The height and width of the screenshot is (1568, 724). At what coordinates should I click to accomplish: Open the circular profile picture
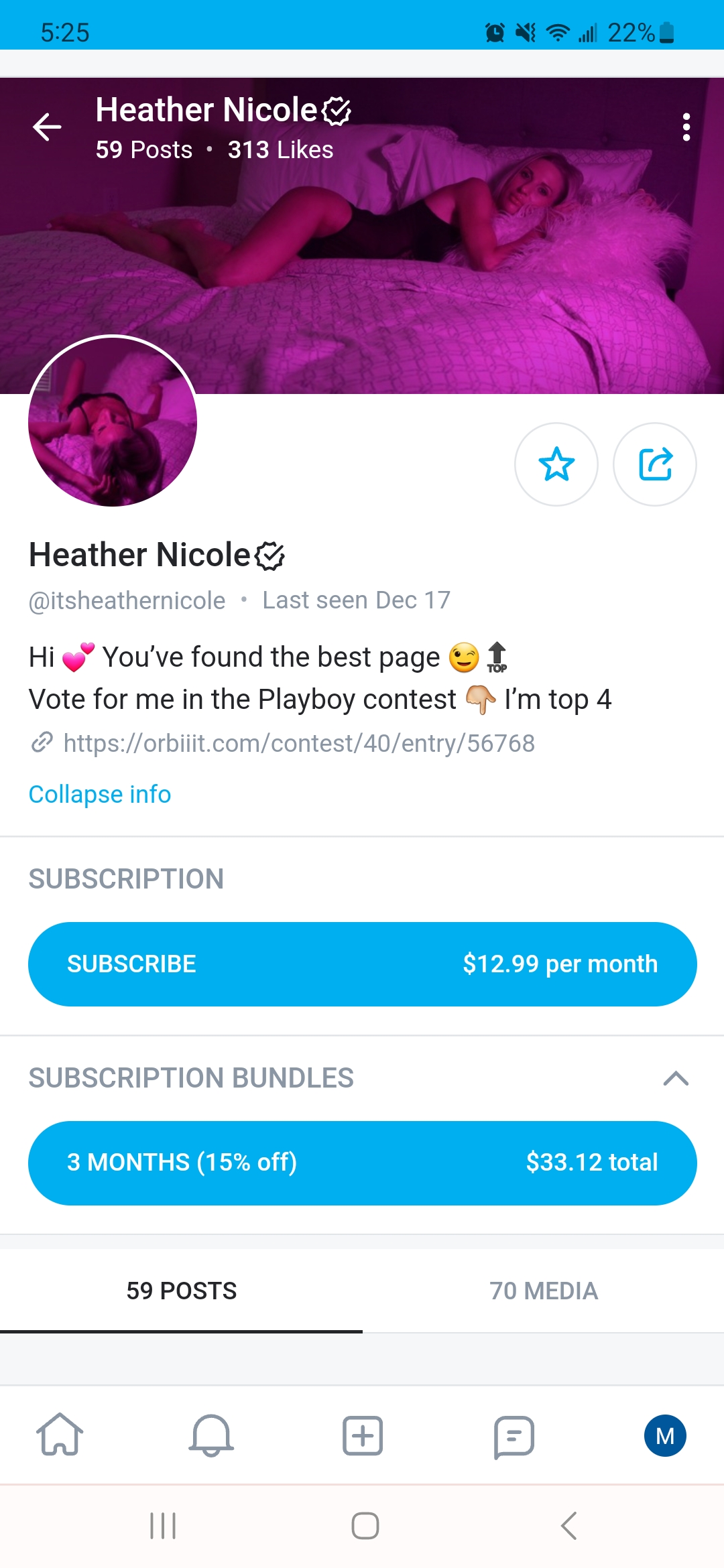coord(113,421)
